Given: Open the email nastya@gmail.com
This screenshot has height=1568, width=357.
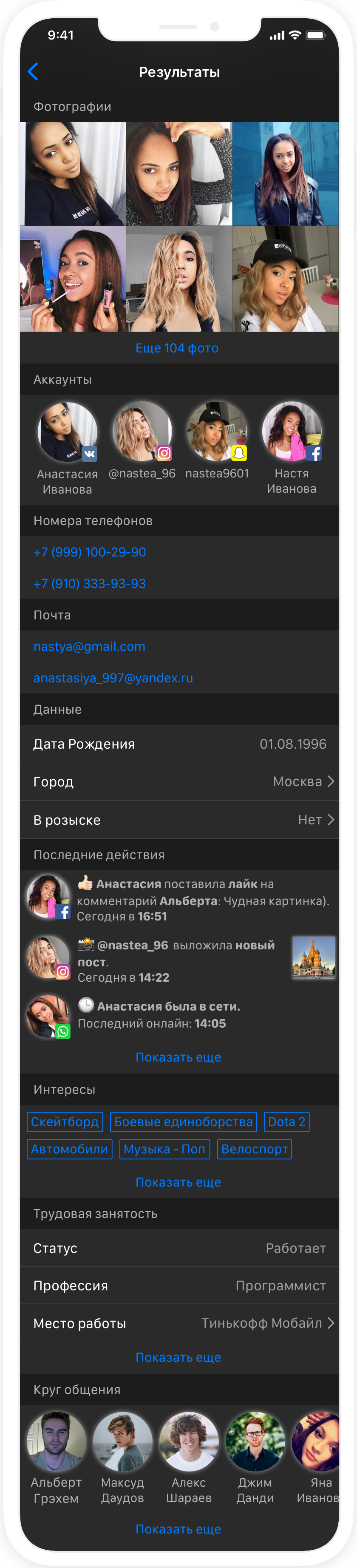Looking at the screenshot, I should point(89,646).
